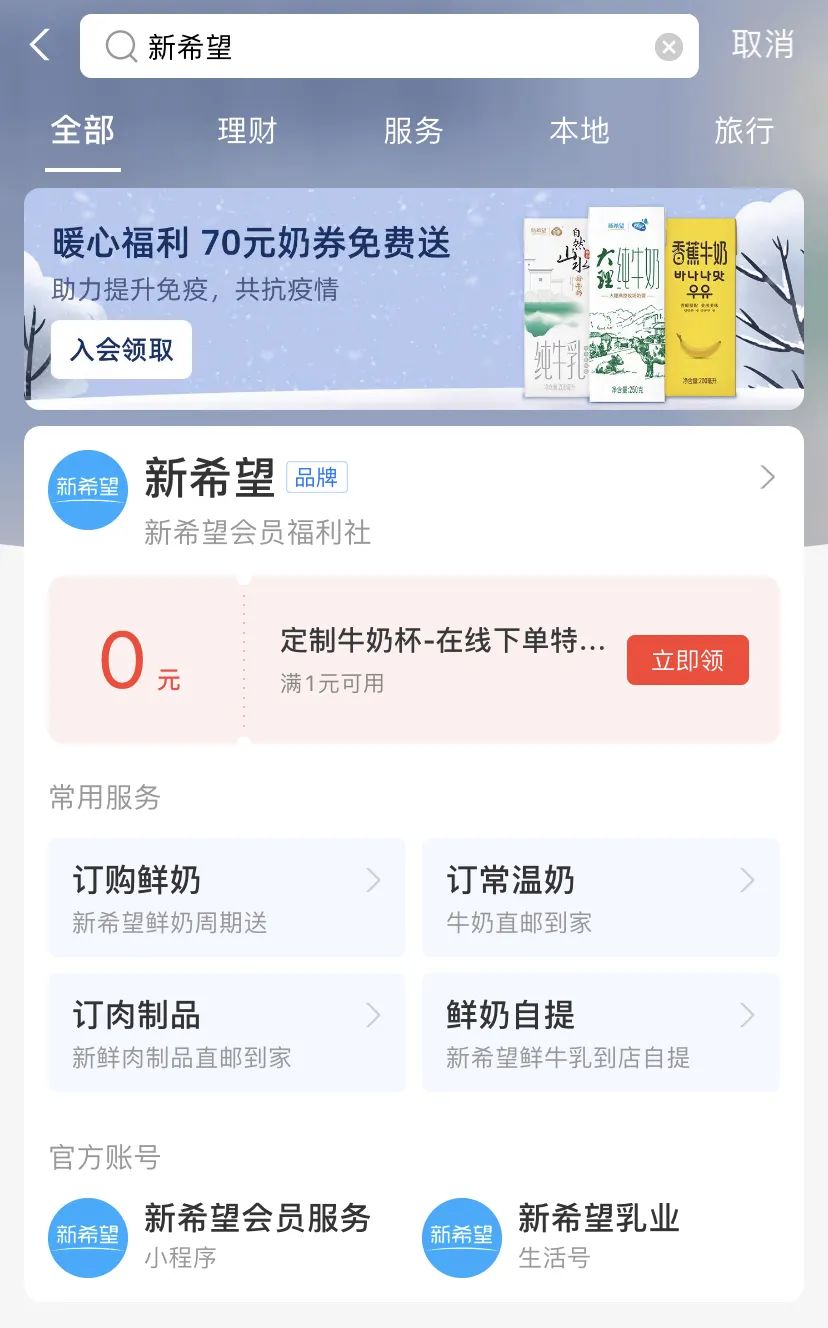The width and height of the screenshot is (828, 1328).
Task: Open 订常温奶 service
Action: 600,897
